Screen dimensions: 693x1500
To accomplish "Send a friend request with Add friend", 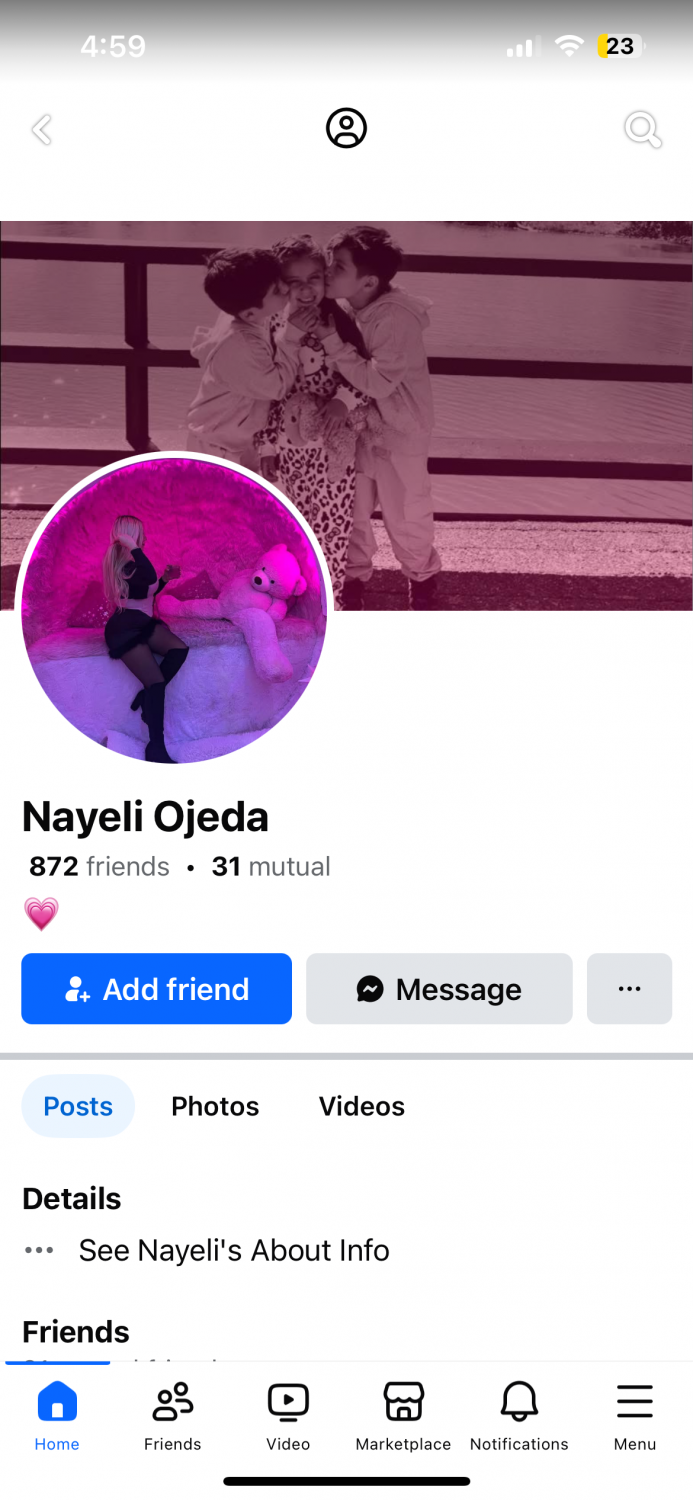I will pos(156,989).
